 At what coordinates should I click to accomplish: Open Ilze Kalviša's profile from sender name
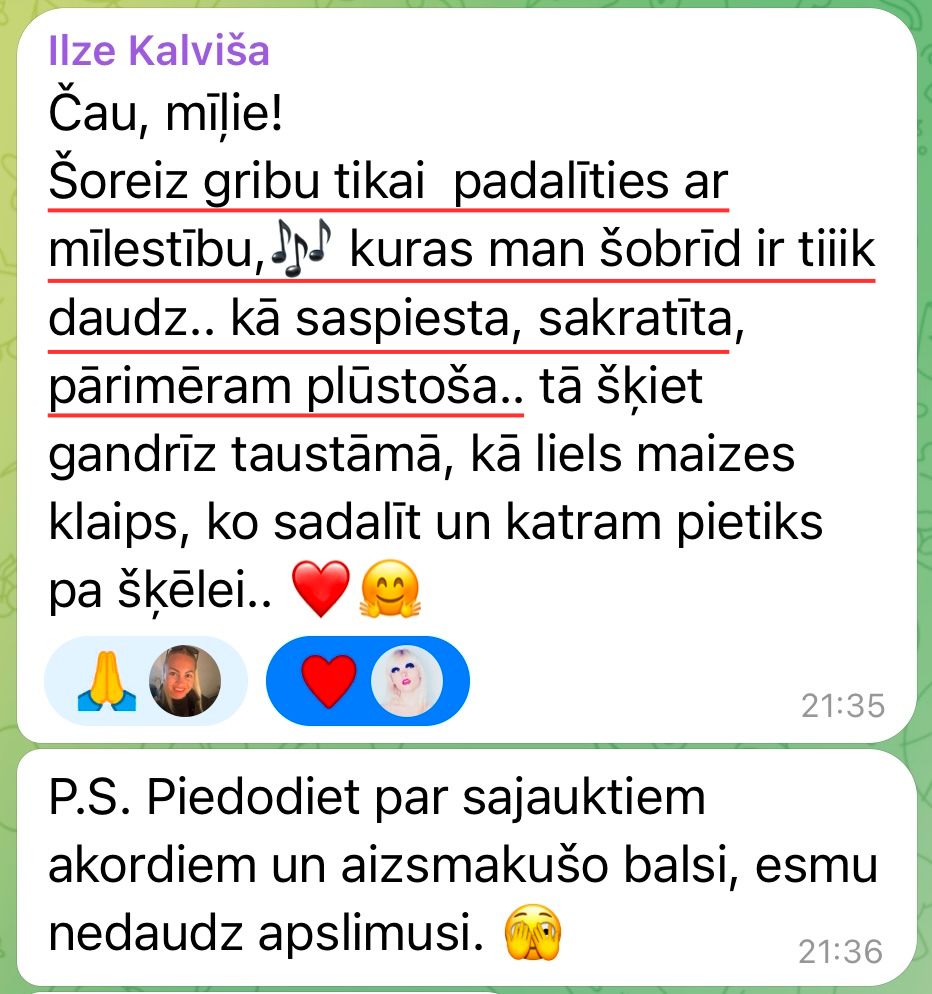[159, 51]
